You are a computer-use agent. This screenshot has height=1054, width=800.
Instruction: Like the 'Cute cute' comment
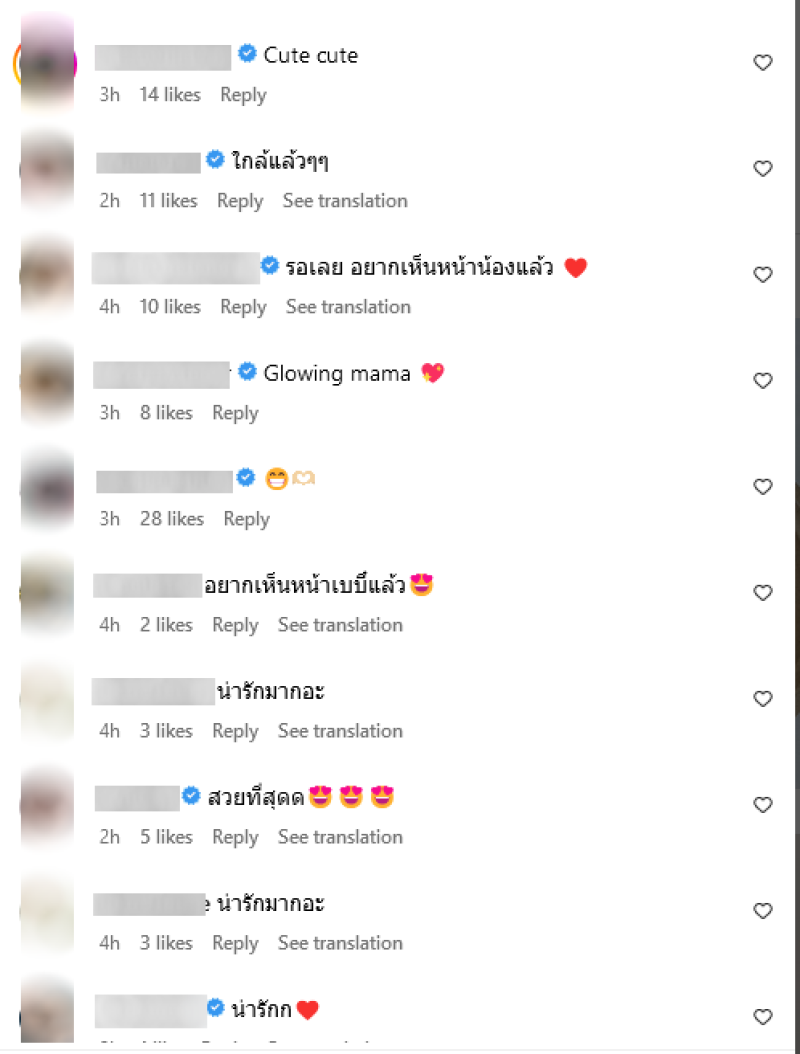[762, 63]
